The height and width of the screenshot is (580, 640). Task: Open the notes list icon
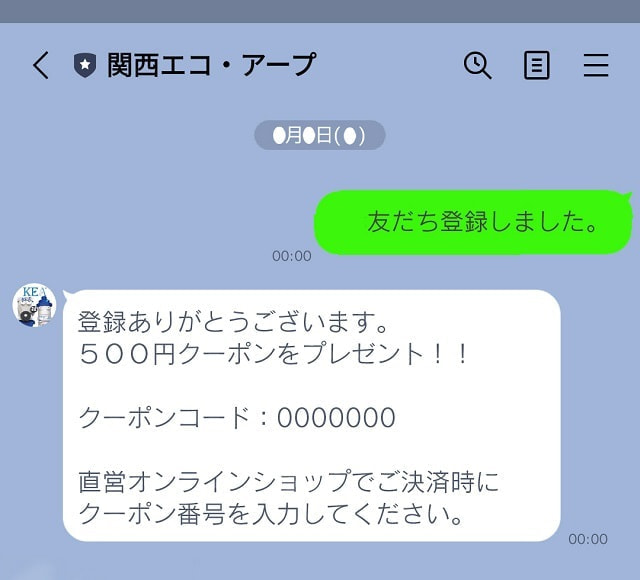537,66
